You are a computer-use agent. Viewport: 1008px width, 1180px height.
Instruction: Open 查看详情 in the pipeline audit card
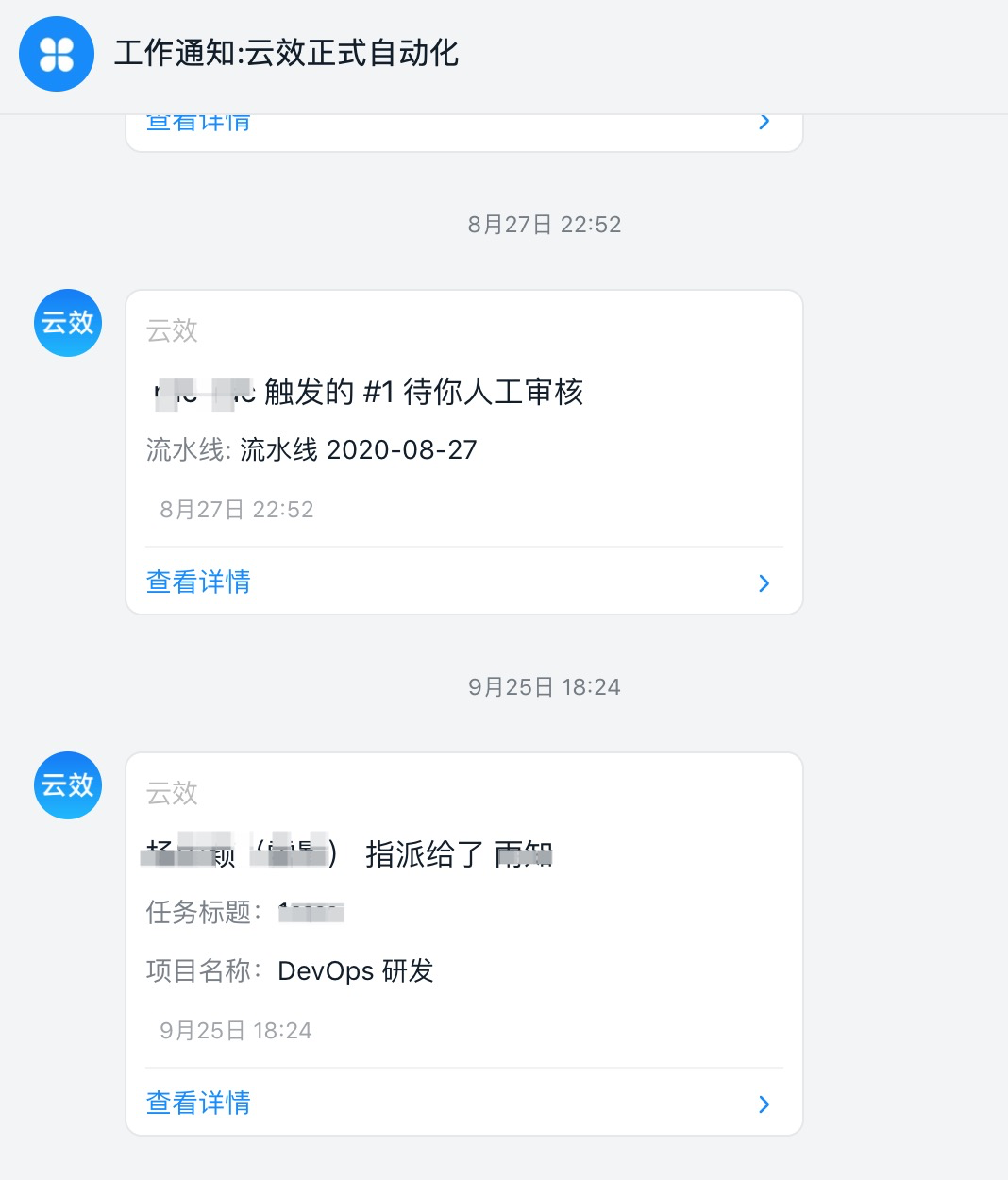(x=196, y=582)
